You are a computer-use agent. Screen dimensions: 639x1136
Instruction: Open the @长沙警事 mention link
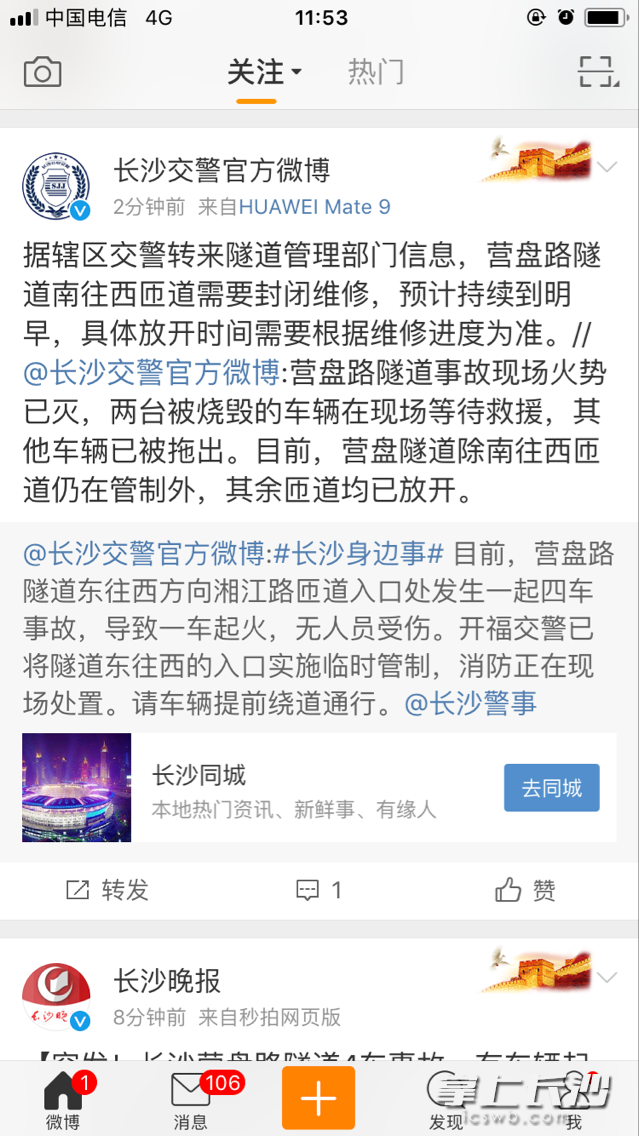[470, 704]
